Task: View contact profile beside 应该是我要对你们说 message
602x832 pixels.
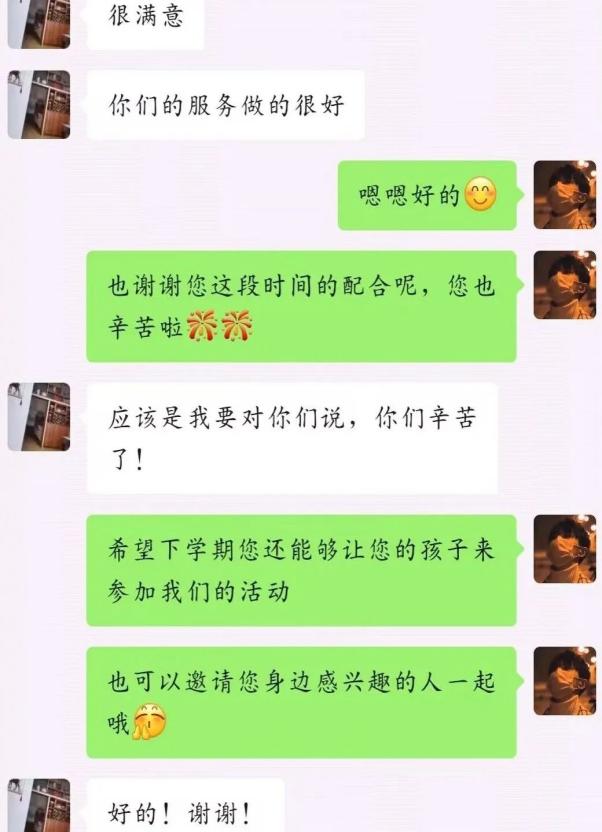Action: tap(39, 416)
